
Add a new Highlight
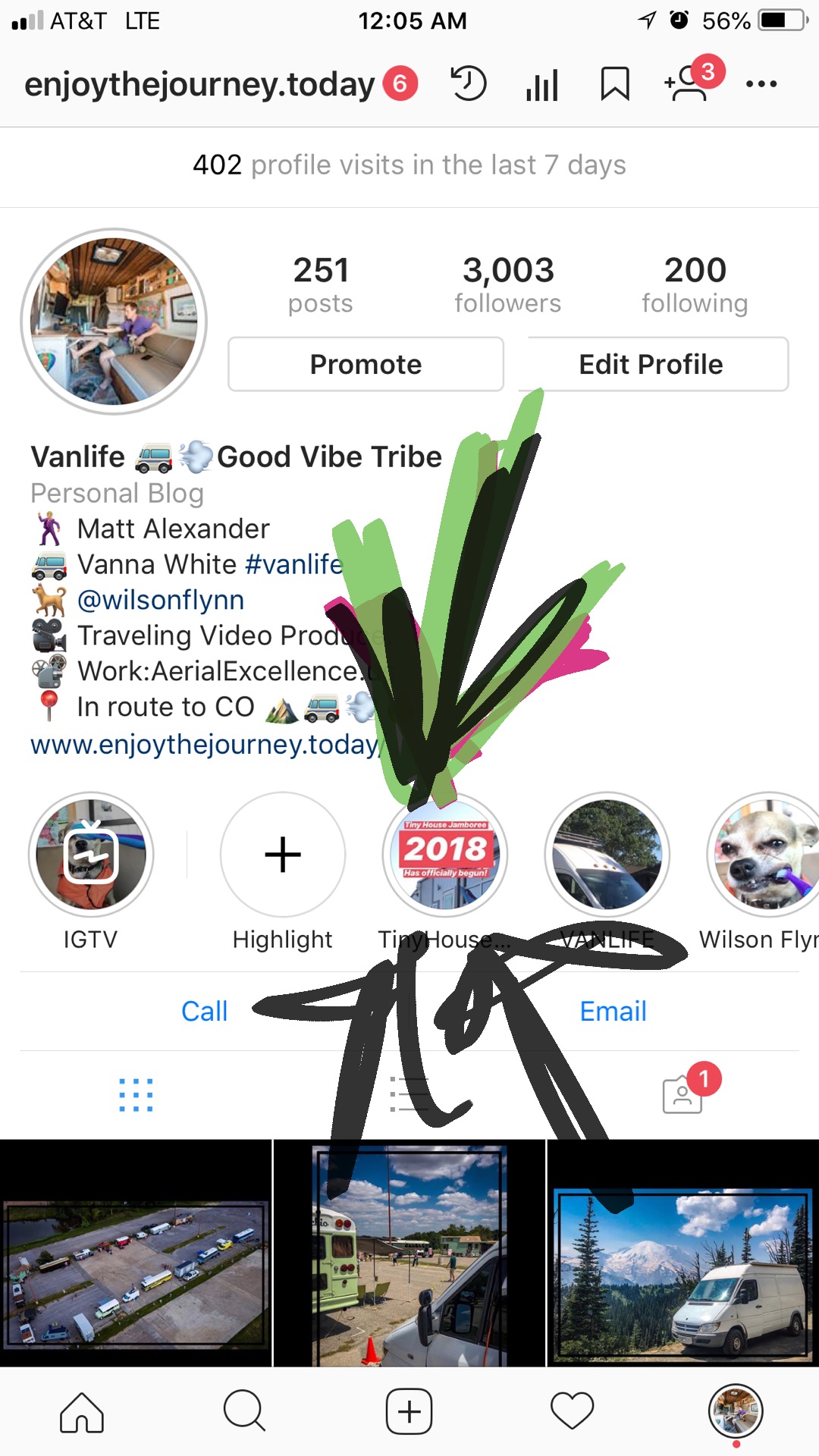[283, 855]
